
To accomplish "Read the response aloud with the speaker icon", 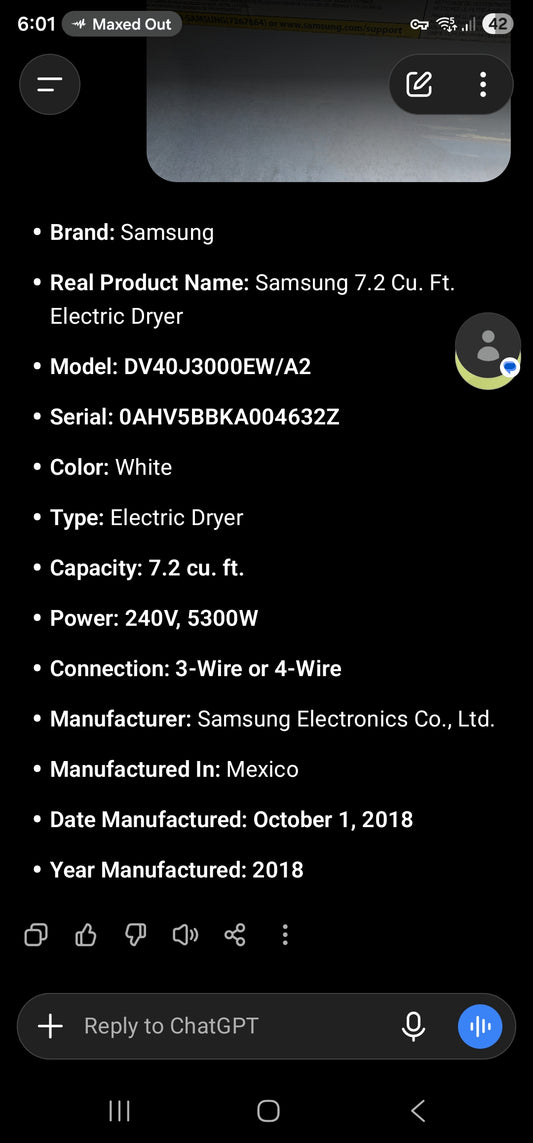I will point(185,935).
